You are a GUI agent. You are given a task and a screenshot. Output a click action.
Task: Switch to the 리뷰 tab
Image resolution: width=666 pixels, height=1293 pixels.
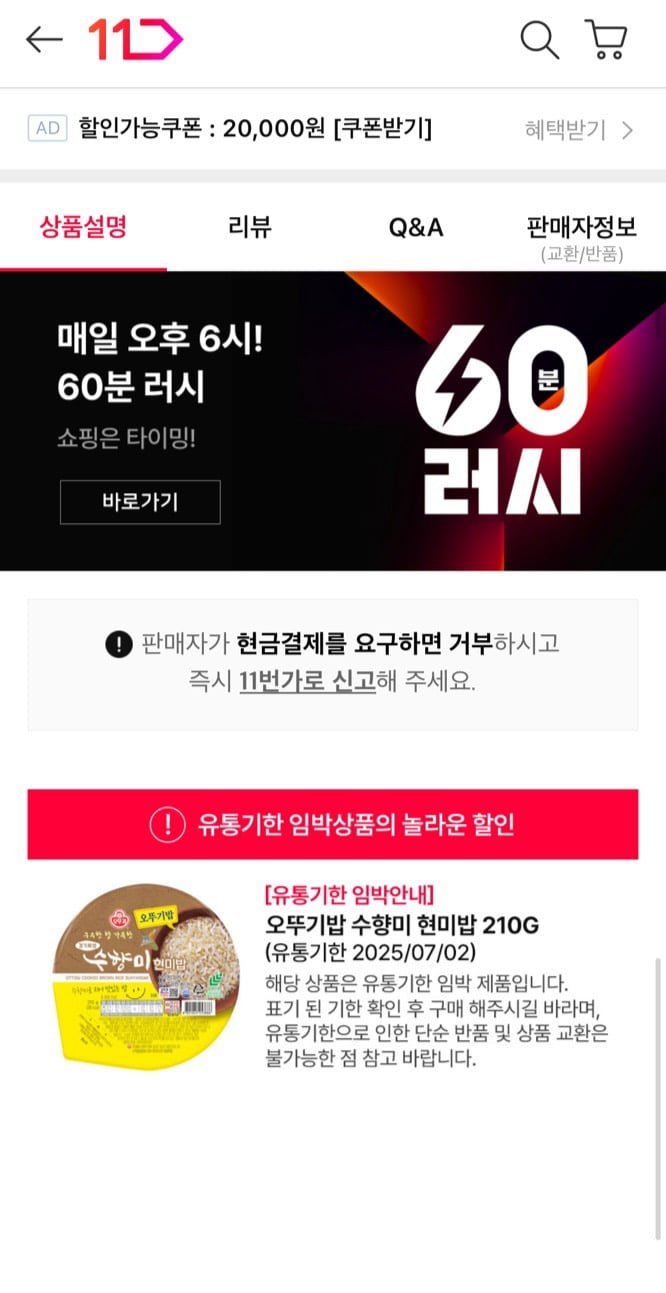(x=250, y=227)
